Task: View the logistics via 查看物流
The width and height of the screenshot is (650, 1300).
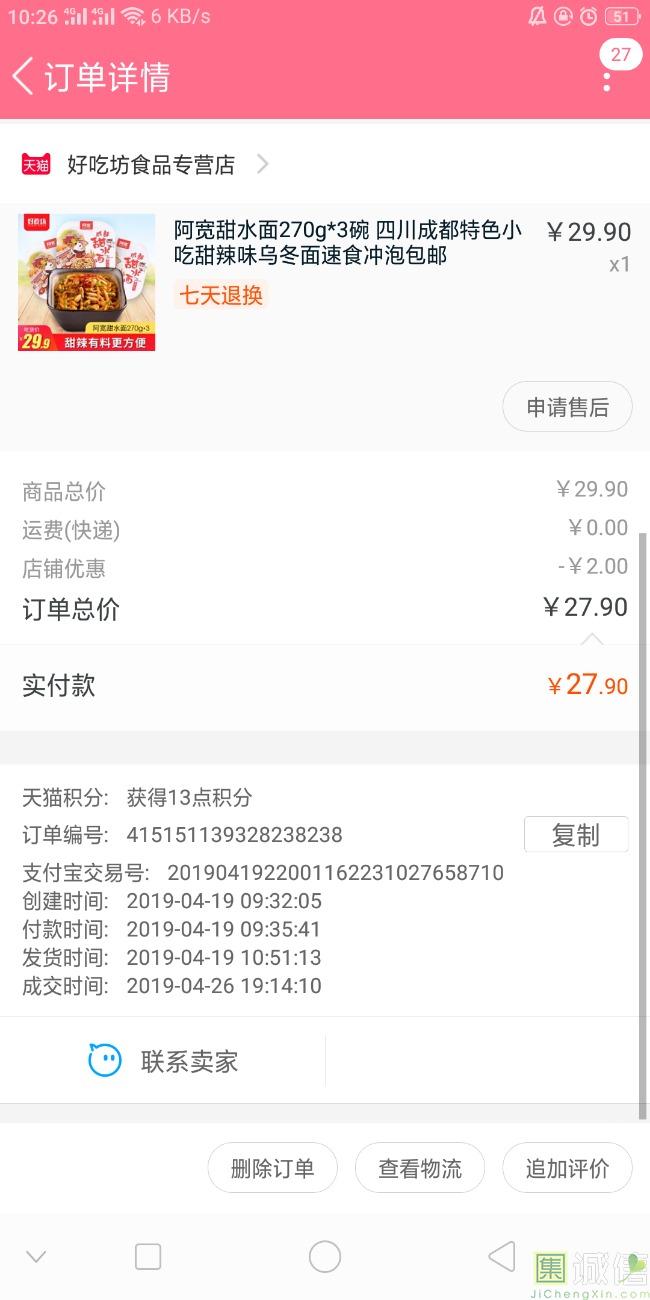Action: (x=420, y=1168)
